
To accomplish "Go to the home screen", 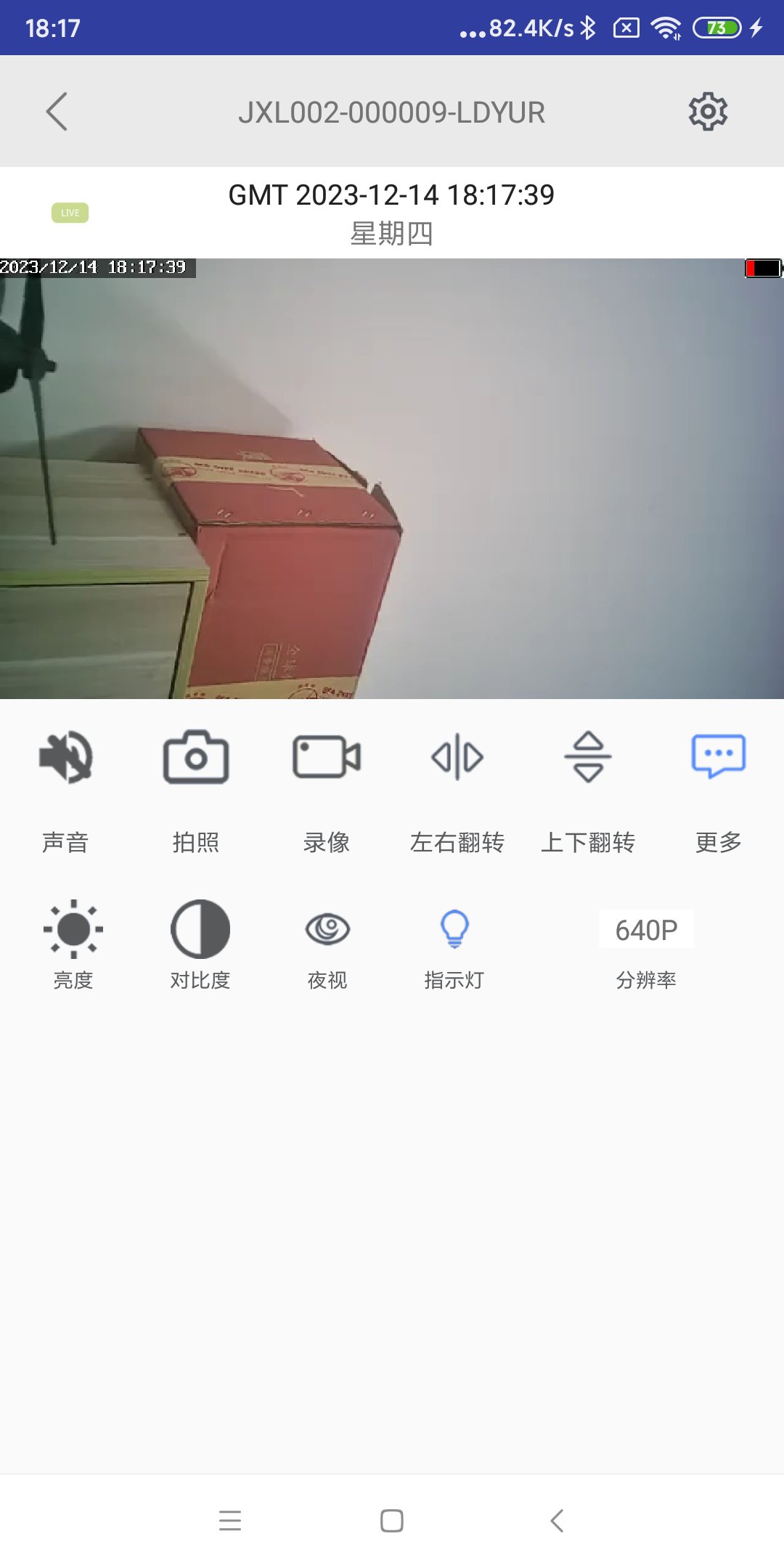I will point(392,1521).
